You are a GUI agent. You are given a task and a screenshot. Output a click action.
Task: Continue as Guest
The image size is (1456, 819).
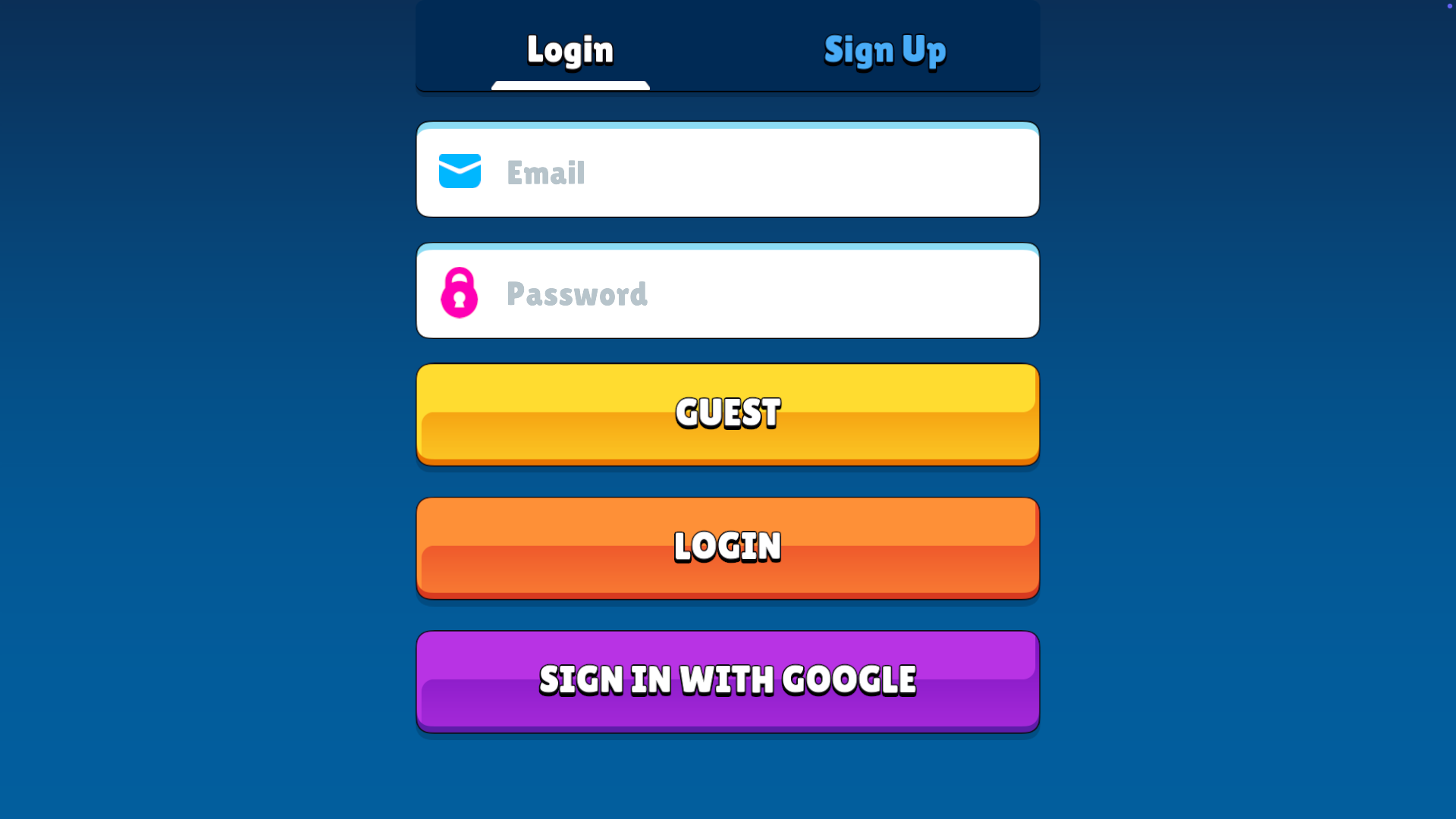[728, 413]
